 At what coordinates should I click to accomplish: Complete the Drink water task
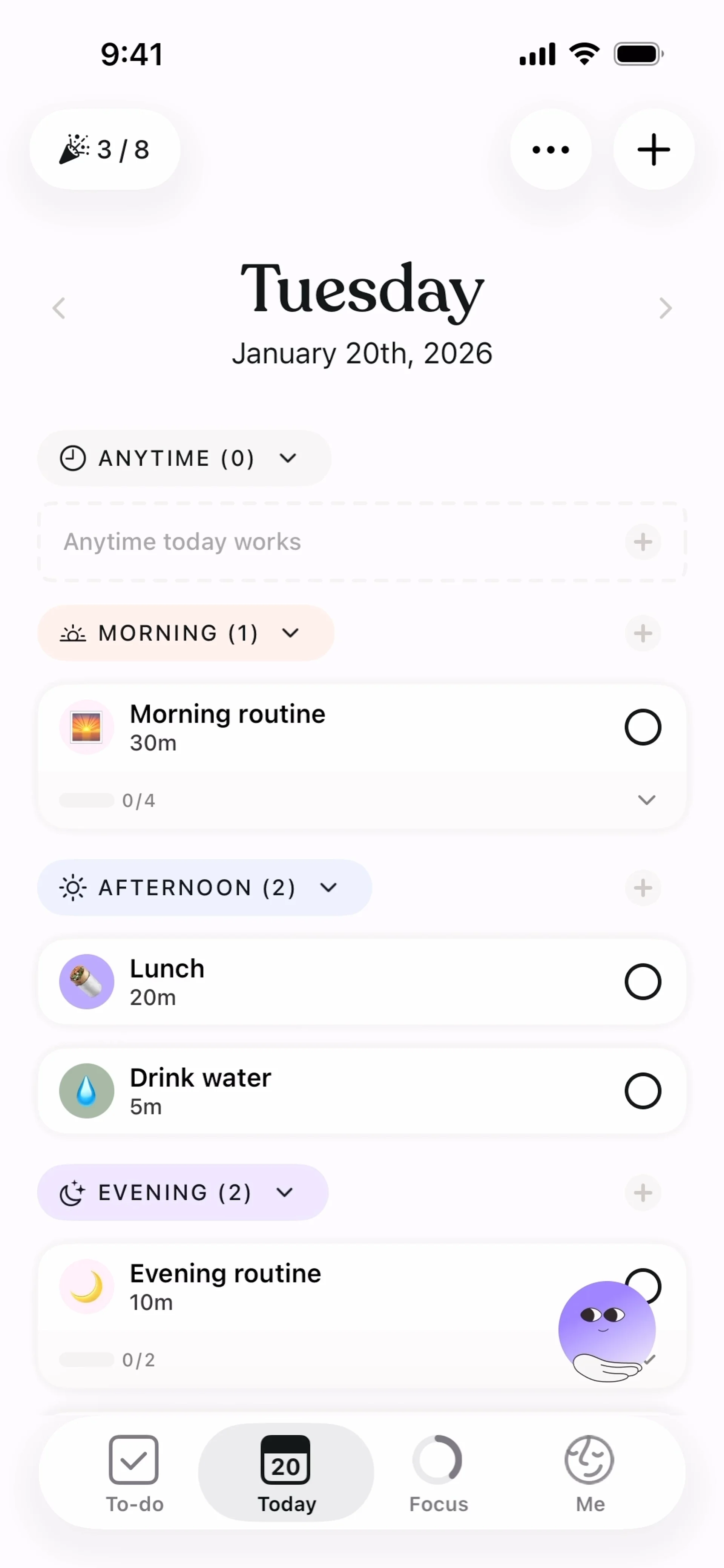643,1091
